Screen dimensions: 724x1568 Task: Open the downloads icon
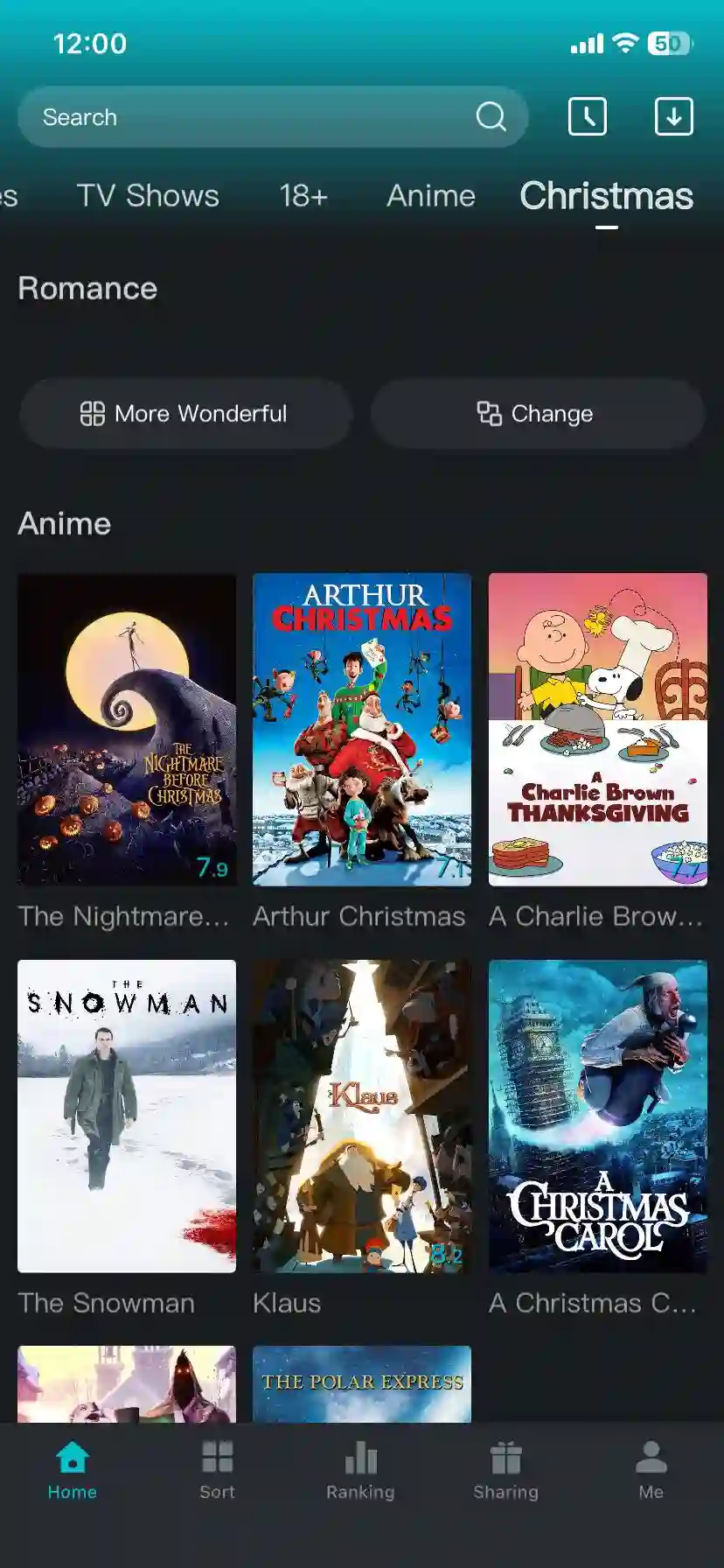[x=673, y=116]
